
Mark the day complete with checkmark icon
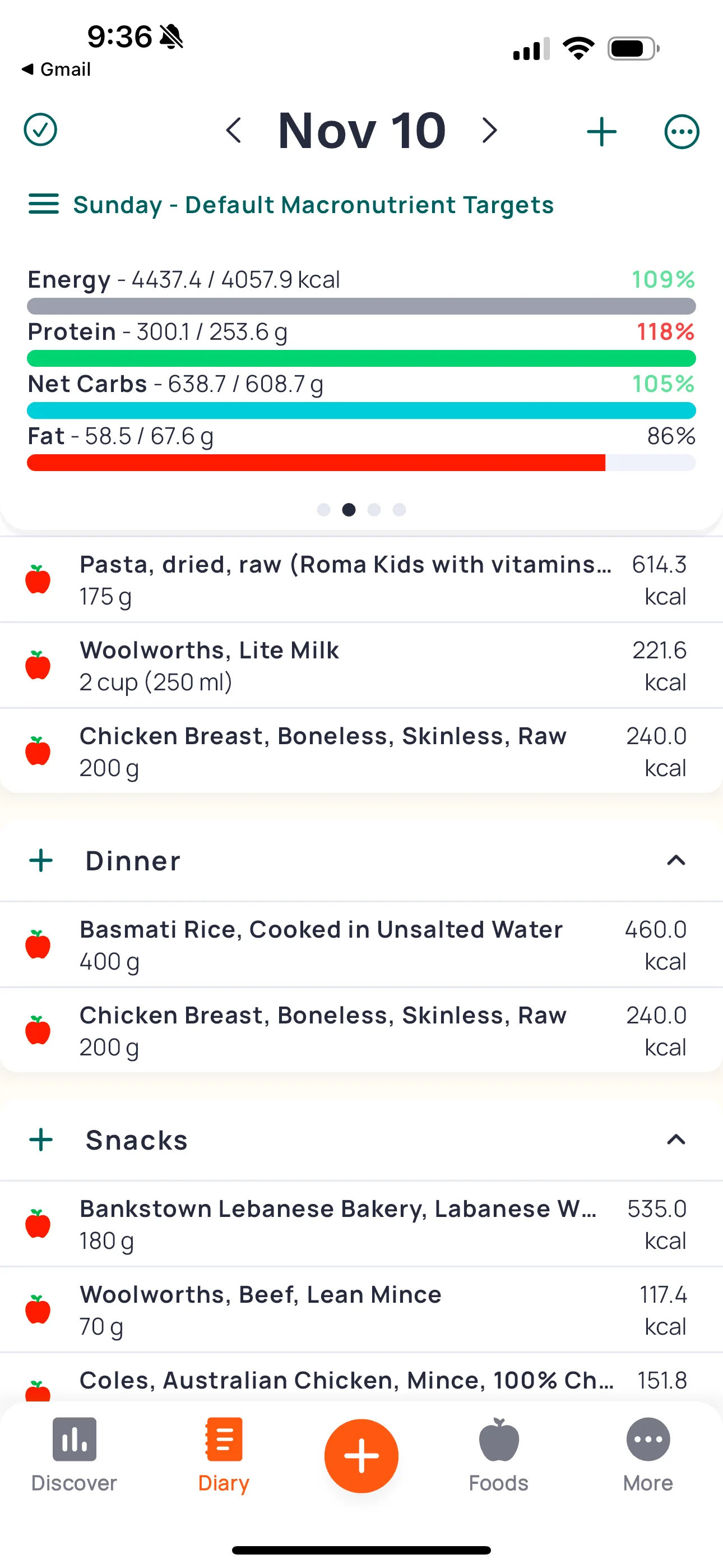click(40, 130)
